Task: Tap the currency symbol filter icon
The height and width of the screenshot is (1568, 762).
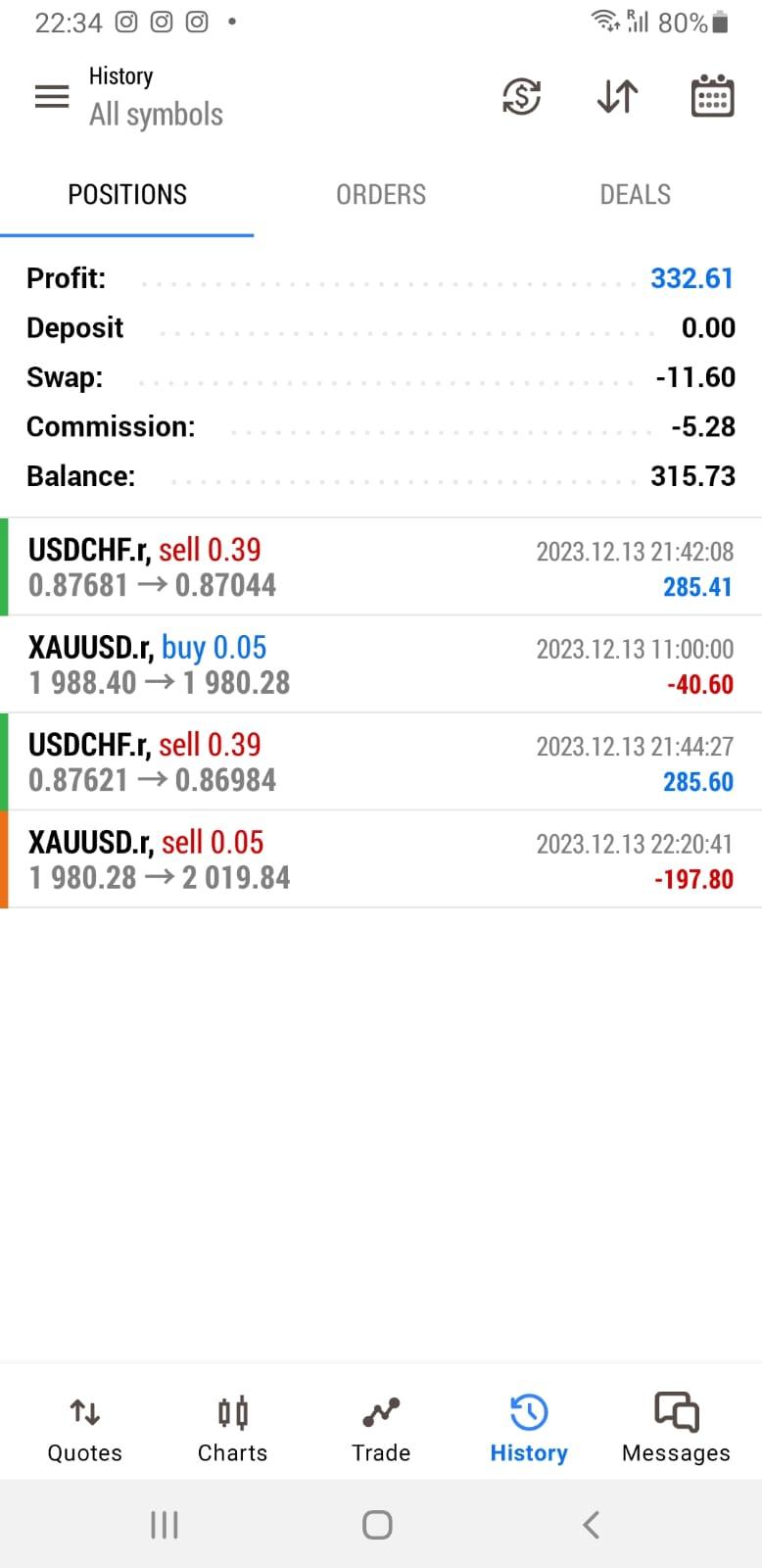Action: coord(521,96)
